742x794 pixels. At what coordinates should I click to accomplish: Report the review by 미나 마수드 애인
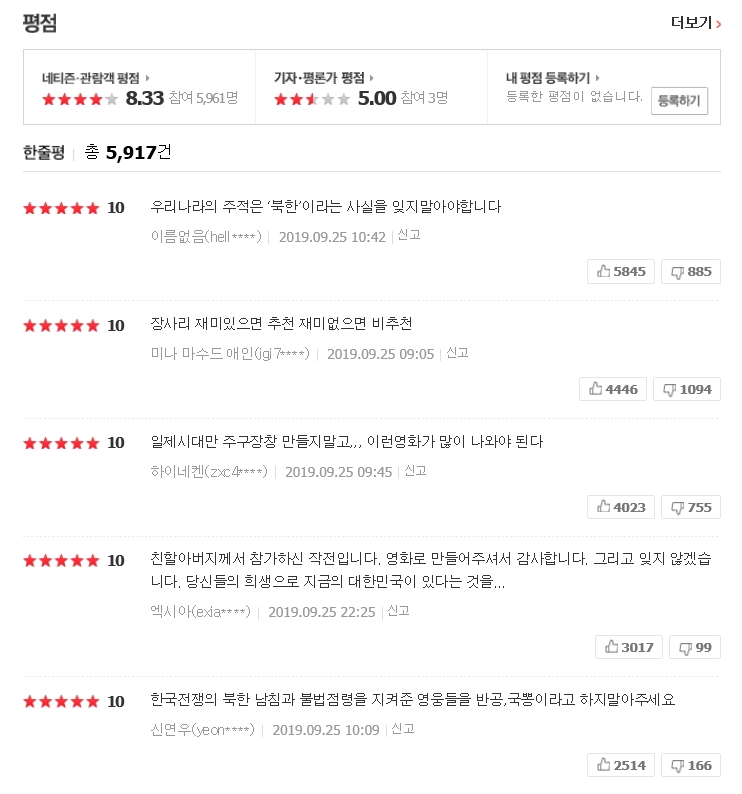457,353
